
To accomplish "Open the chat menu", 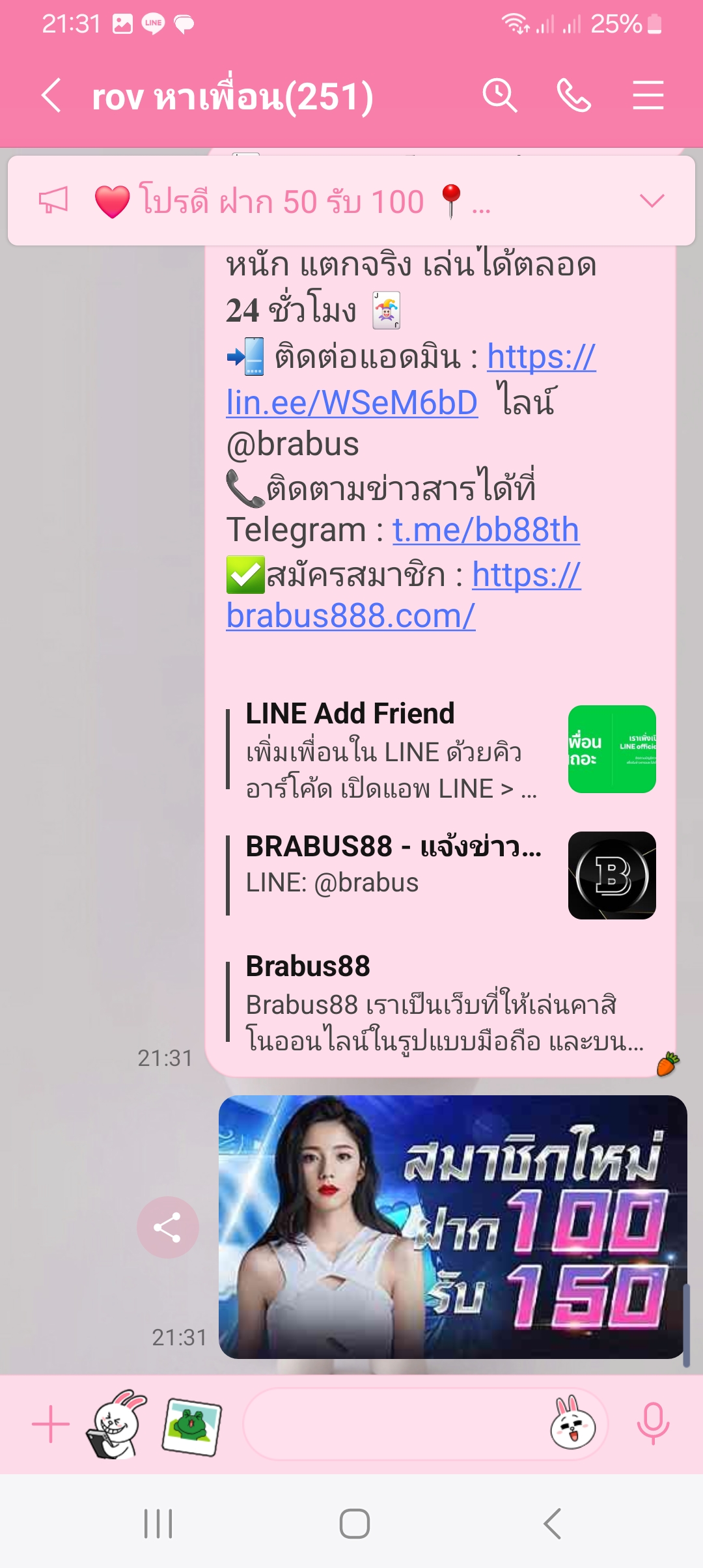I will coord(648,96).
